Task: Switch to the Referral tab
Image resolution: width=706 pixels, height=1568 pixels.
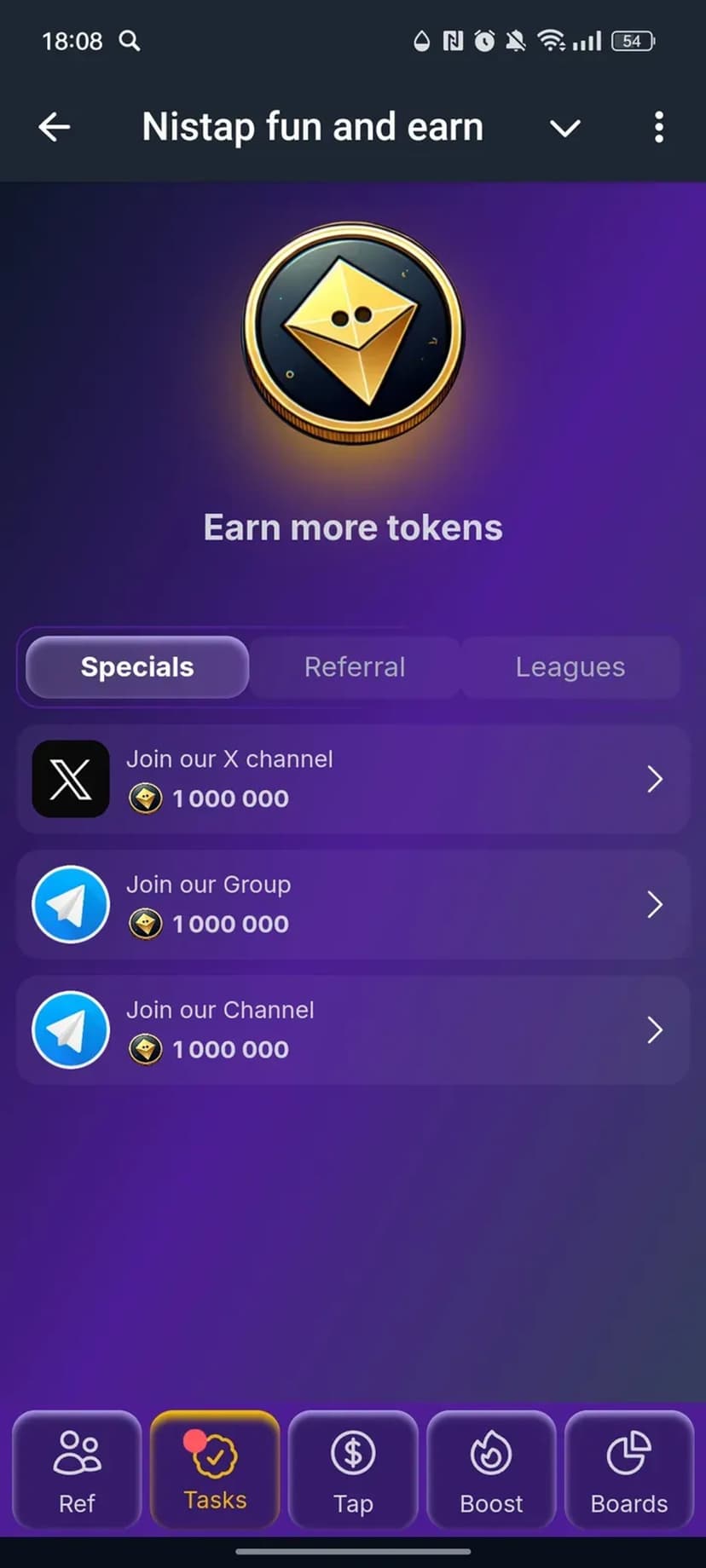Action: pos(355,667)
